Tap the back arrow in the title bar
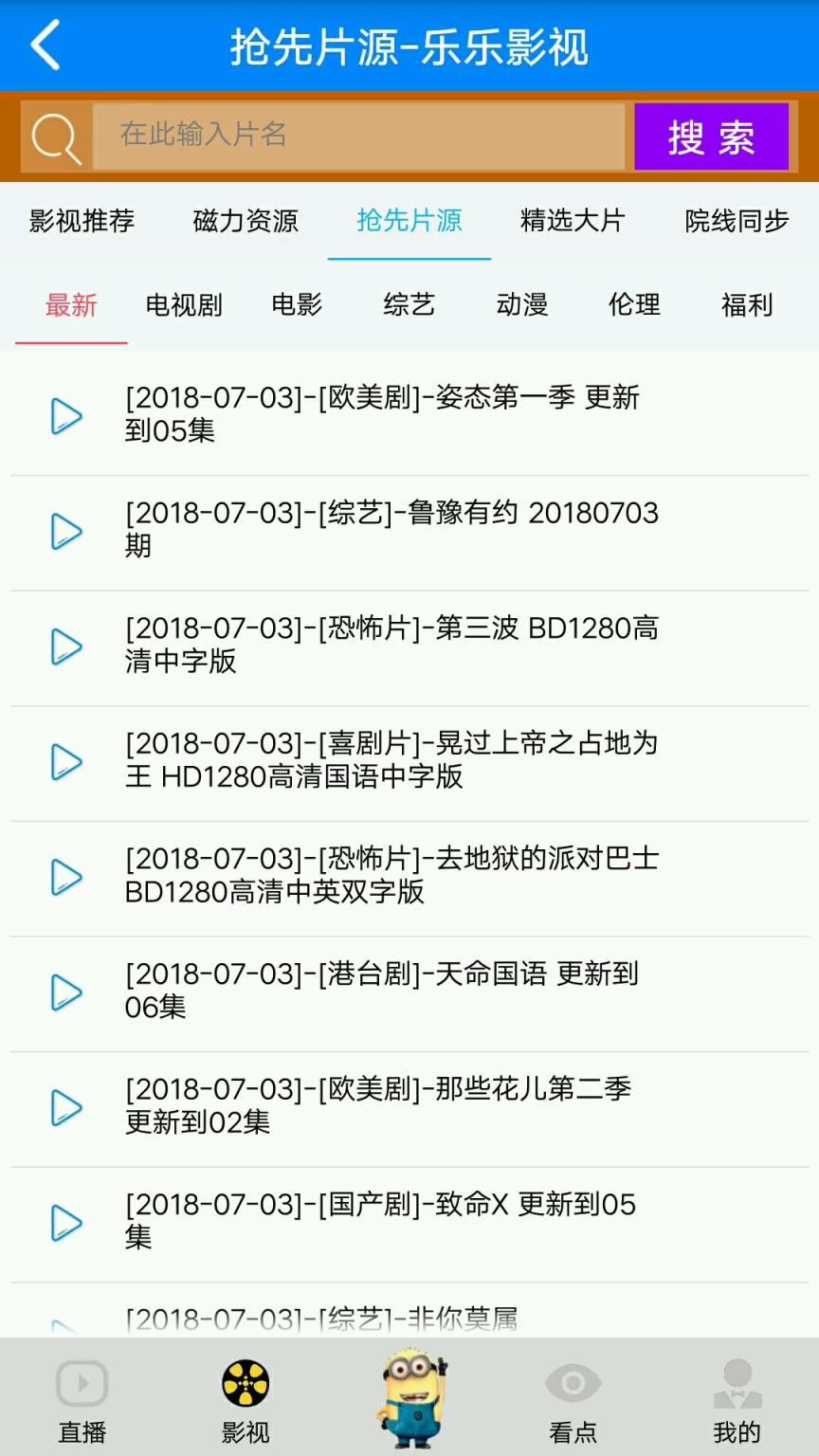 (45, 45)
